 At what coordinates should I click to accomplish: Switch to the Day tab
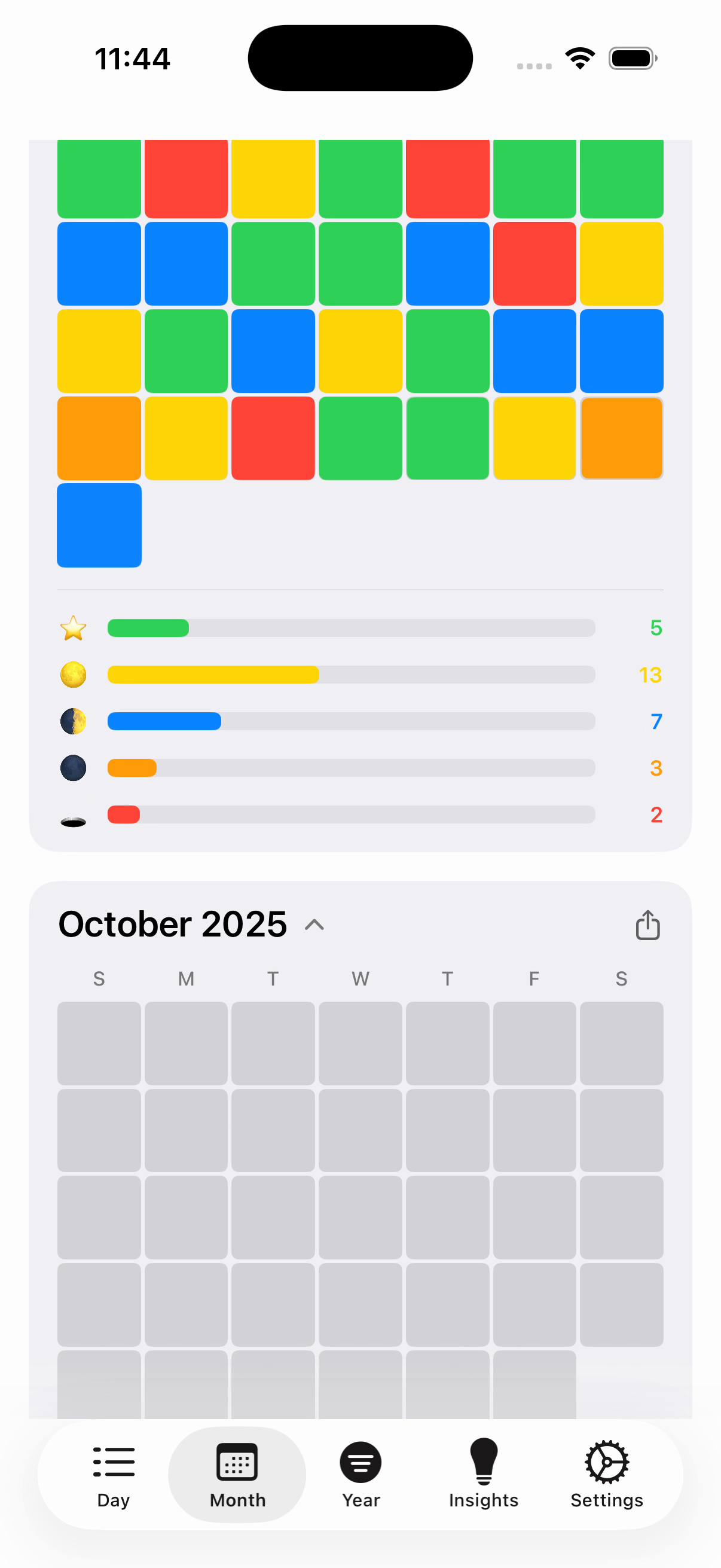click(x=114, y=1475)
